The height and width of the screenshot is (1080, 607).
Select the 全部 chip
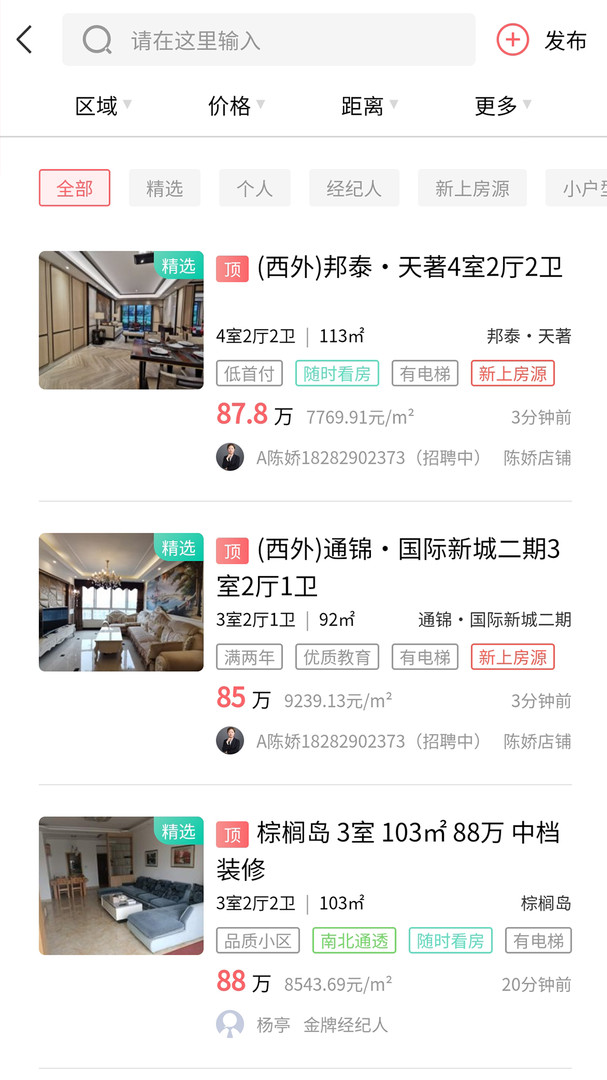(74, 188)
